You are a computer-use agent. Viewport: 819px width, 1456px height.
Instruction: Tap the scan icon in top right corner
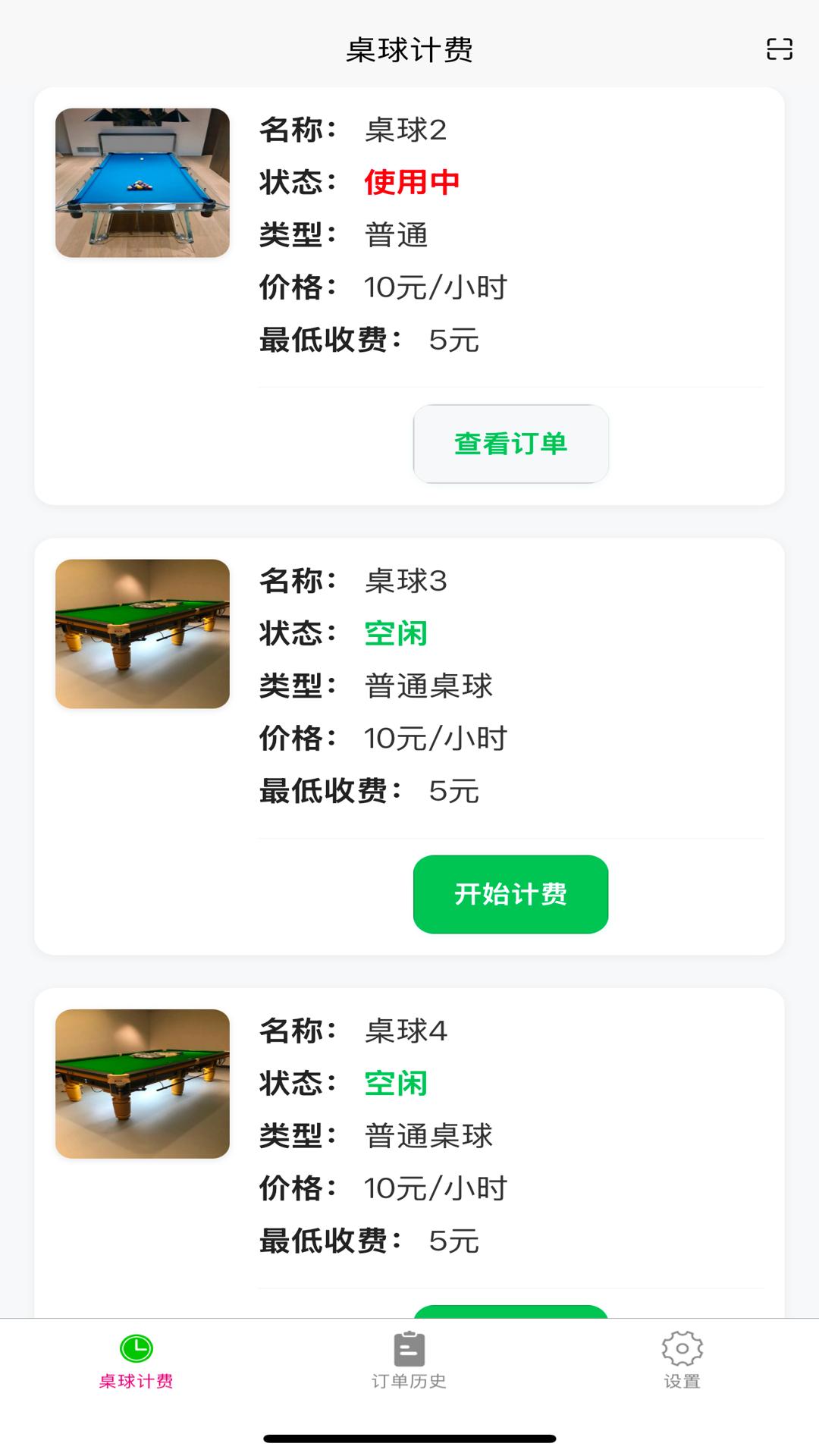780,48
